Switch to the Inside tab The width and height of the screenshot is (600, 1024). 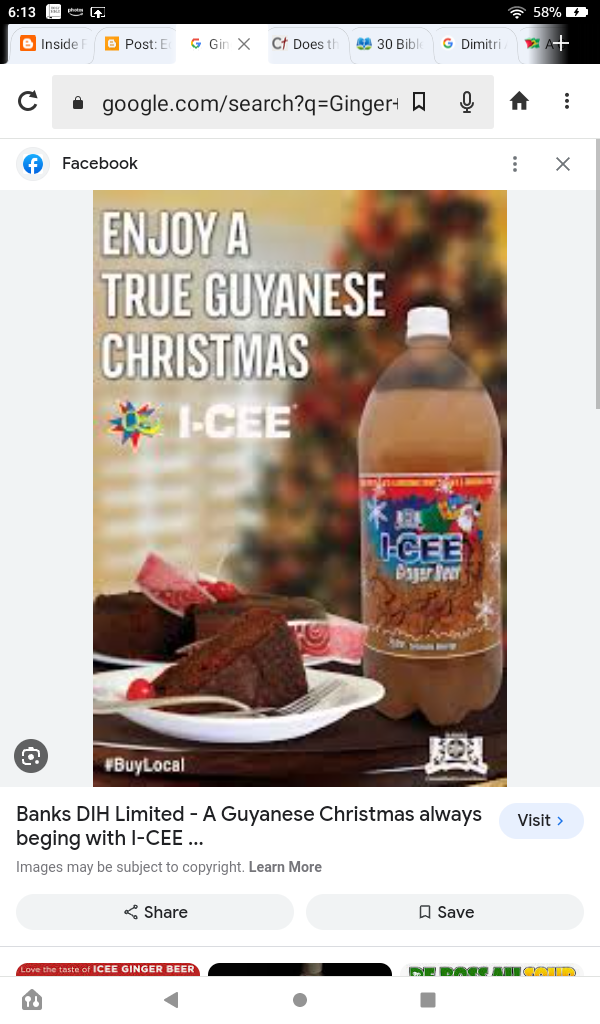pos(52,44)
